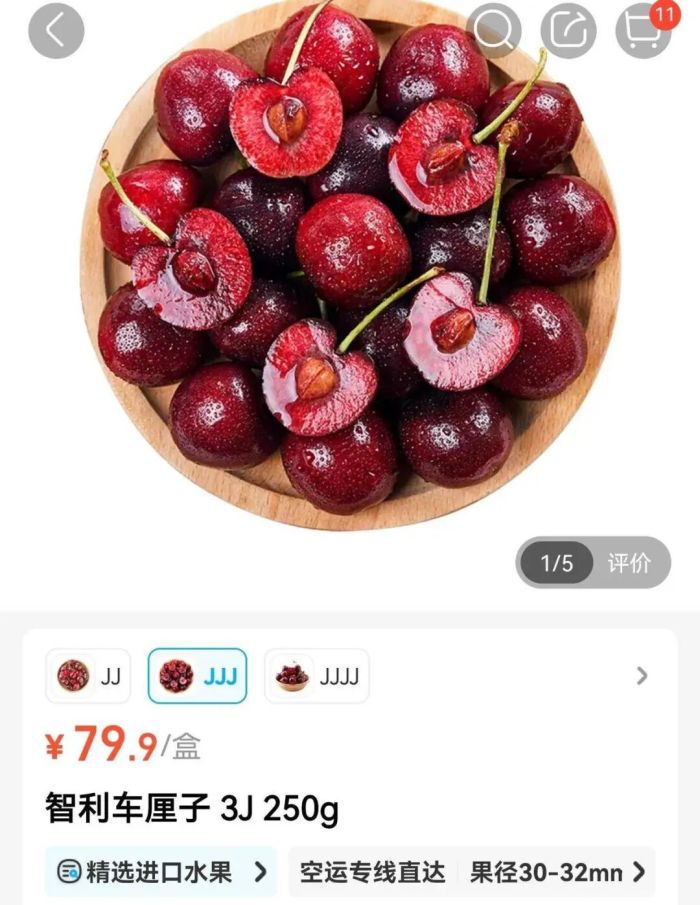Choose the JJJJ size option
The width and height of the screenshot is (700, 905).
point(316,676)
